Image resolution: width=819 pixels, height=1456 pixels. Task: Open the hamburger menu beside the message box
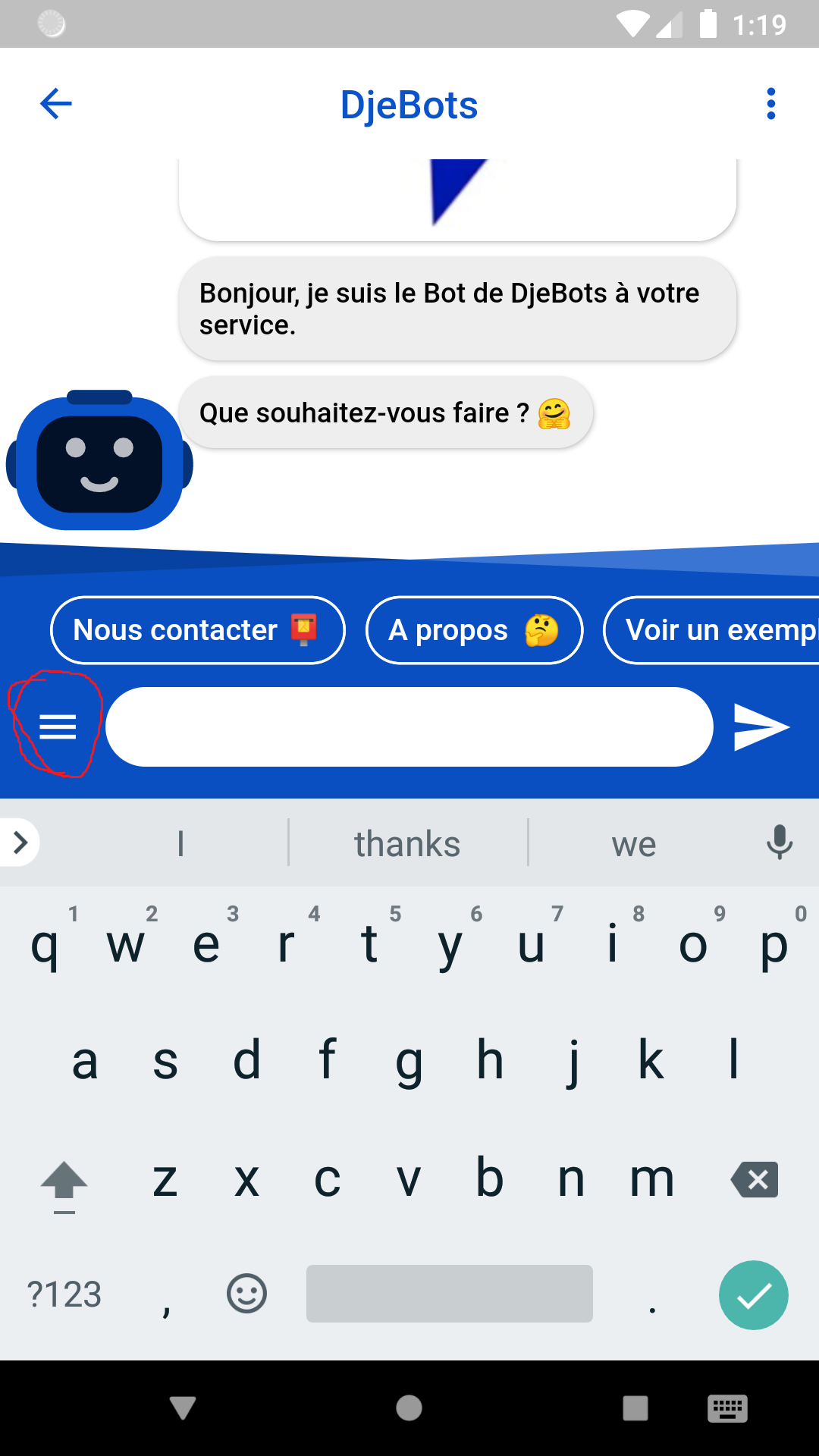tap(58, 726)
